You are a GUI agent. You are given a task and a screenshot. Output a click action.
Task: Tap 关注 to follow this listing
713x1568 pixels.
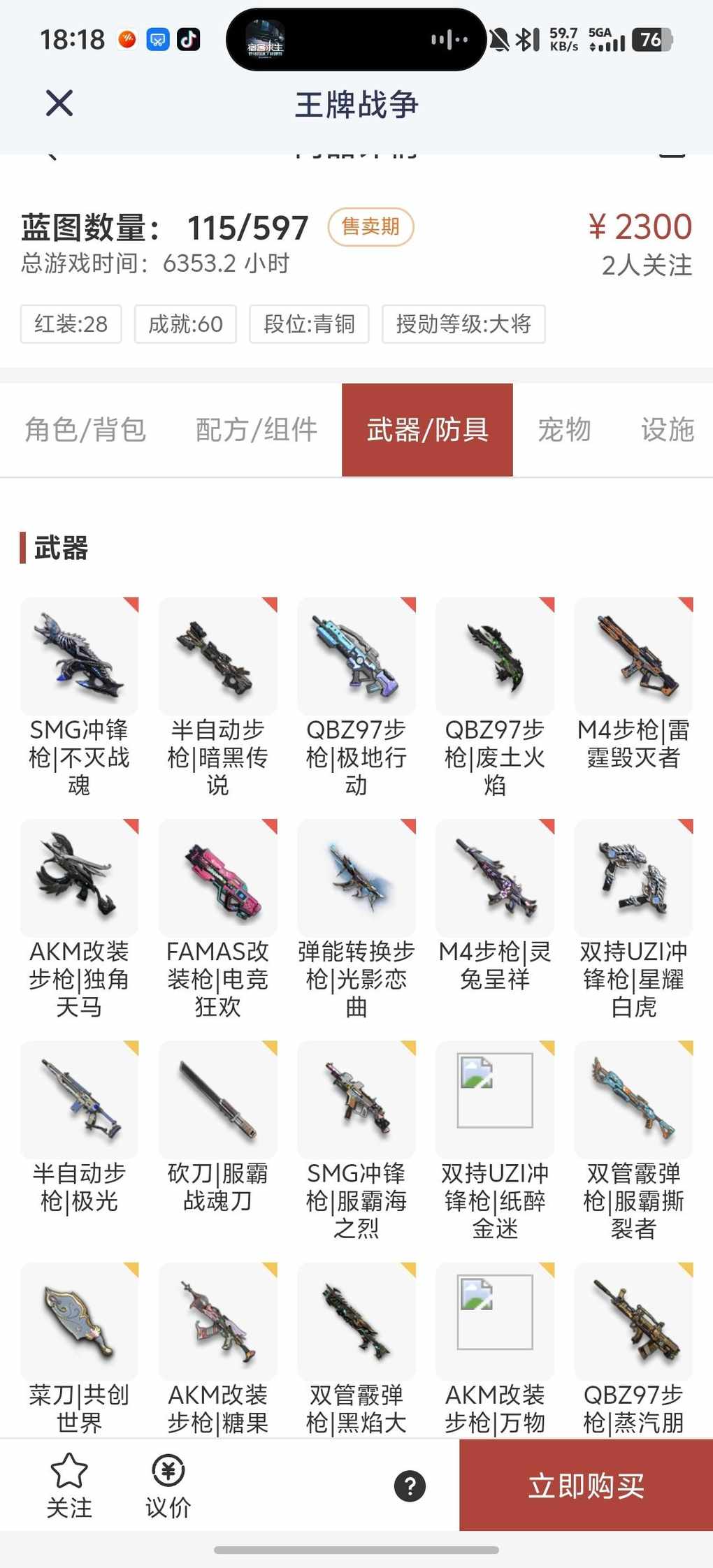69,1486
